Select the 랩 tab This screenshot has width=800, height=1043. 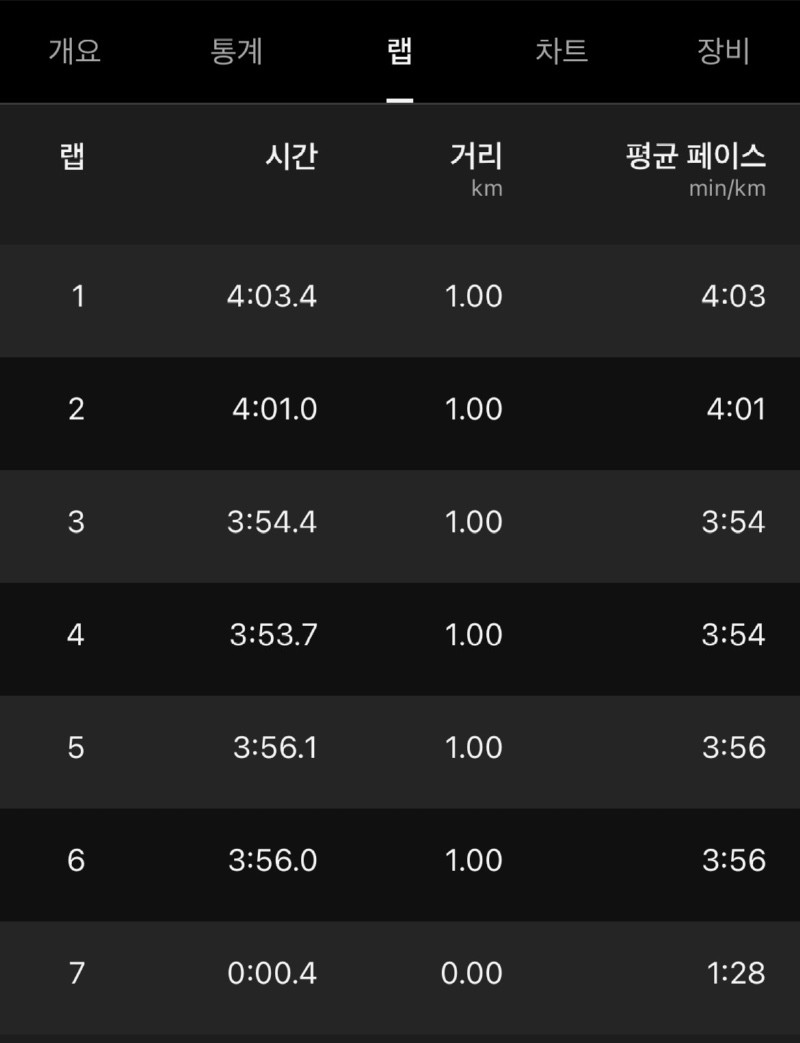coord(399,52)
